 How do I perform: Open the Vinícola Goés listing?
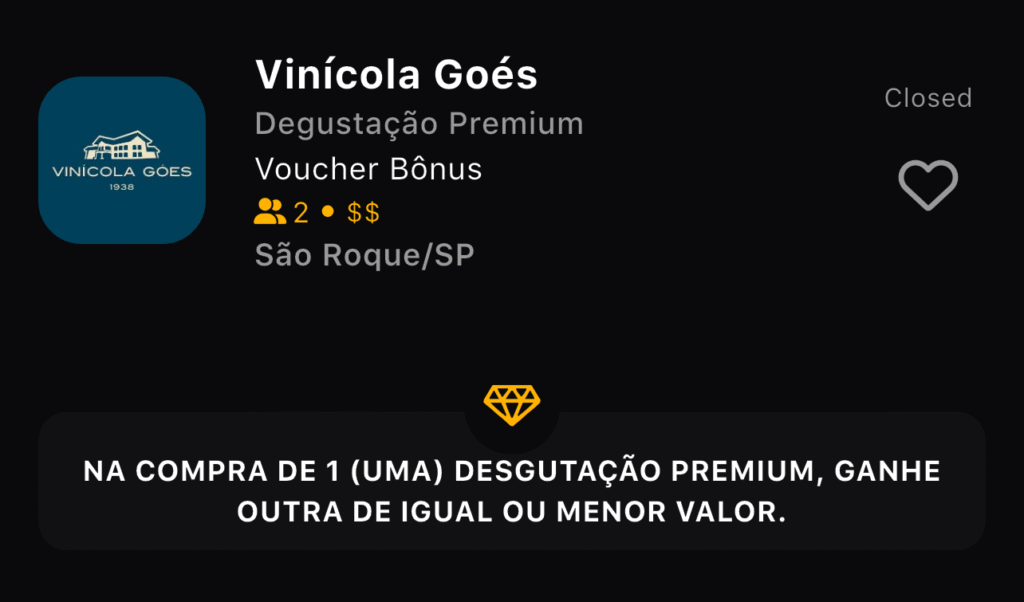[396, 75]
